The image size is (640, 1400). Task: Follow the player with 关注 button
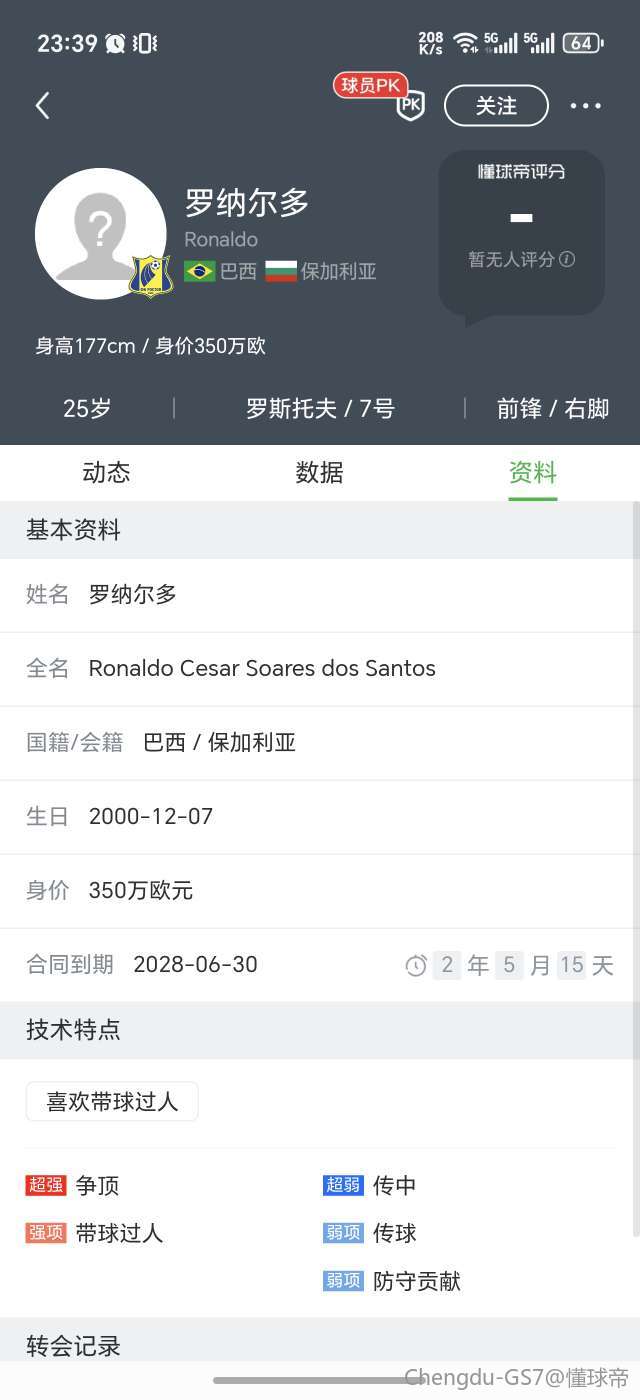(496, 106)
